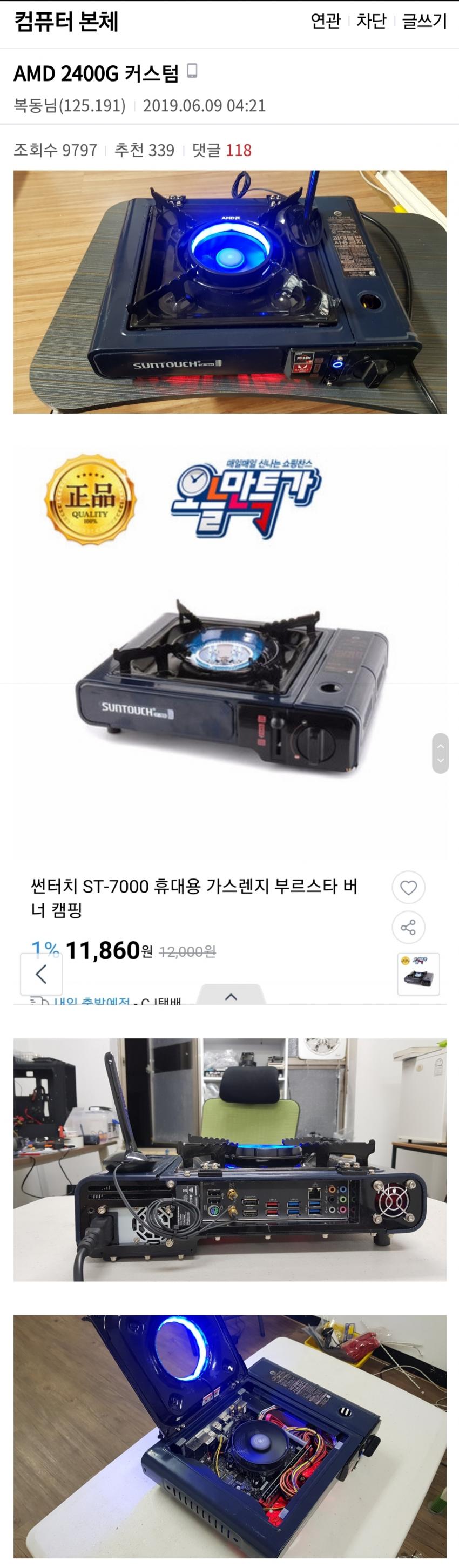Open the top photo of the glowing stove PC
459x1568 pixels.
(x=230, y=292)
